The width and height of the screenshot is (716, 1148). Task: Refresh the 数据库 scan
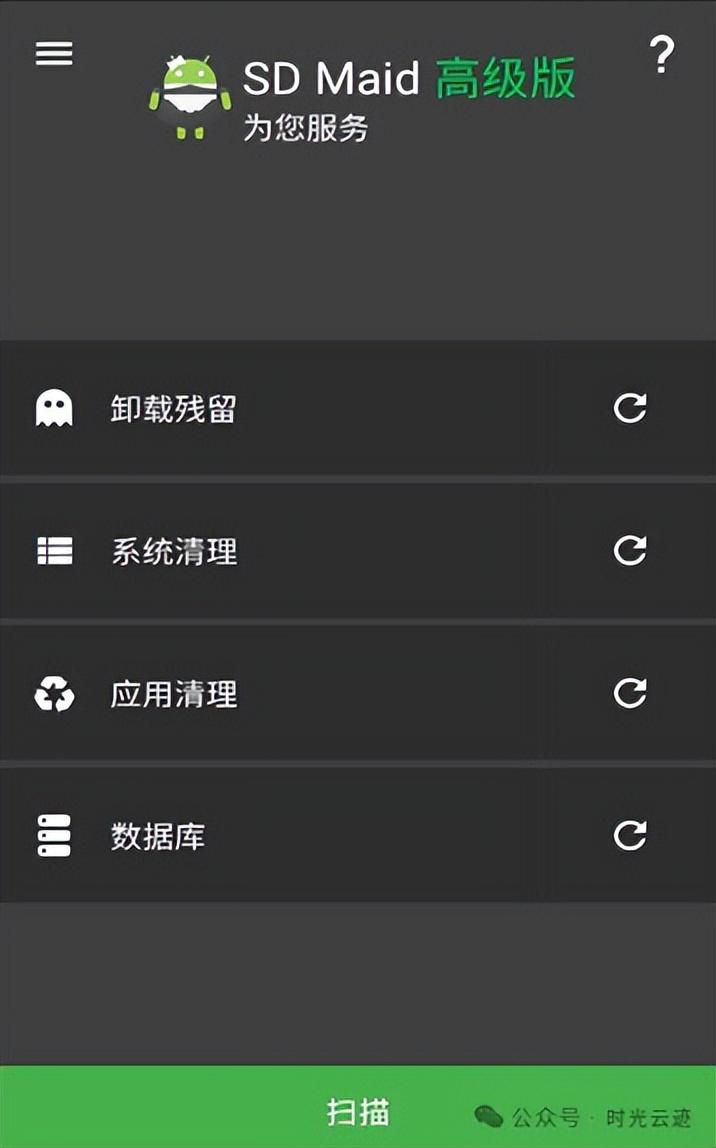click(x=630, y=835)
